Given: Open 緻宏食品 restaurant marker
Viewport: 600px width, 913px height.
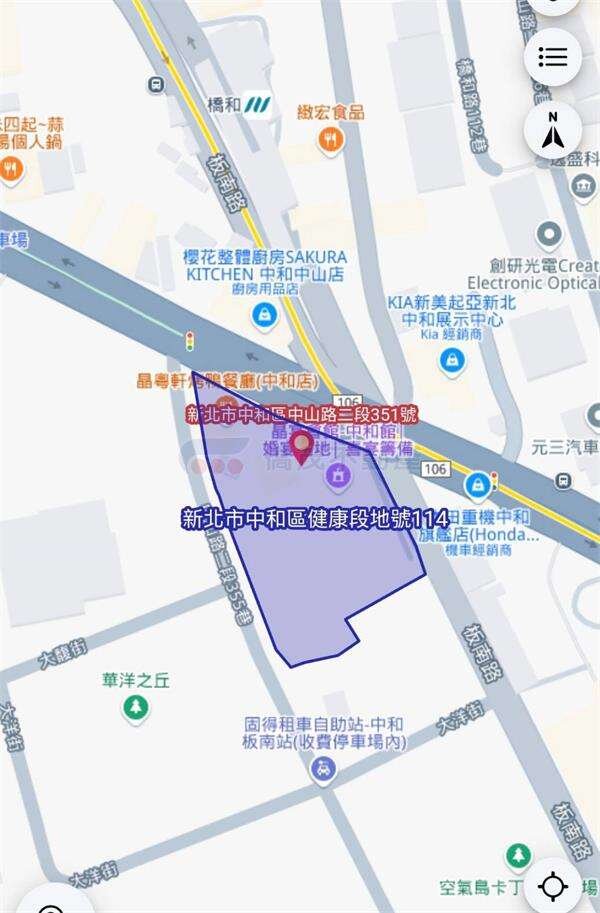Looking at the screenshot, I should click(331, 141).
